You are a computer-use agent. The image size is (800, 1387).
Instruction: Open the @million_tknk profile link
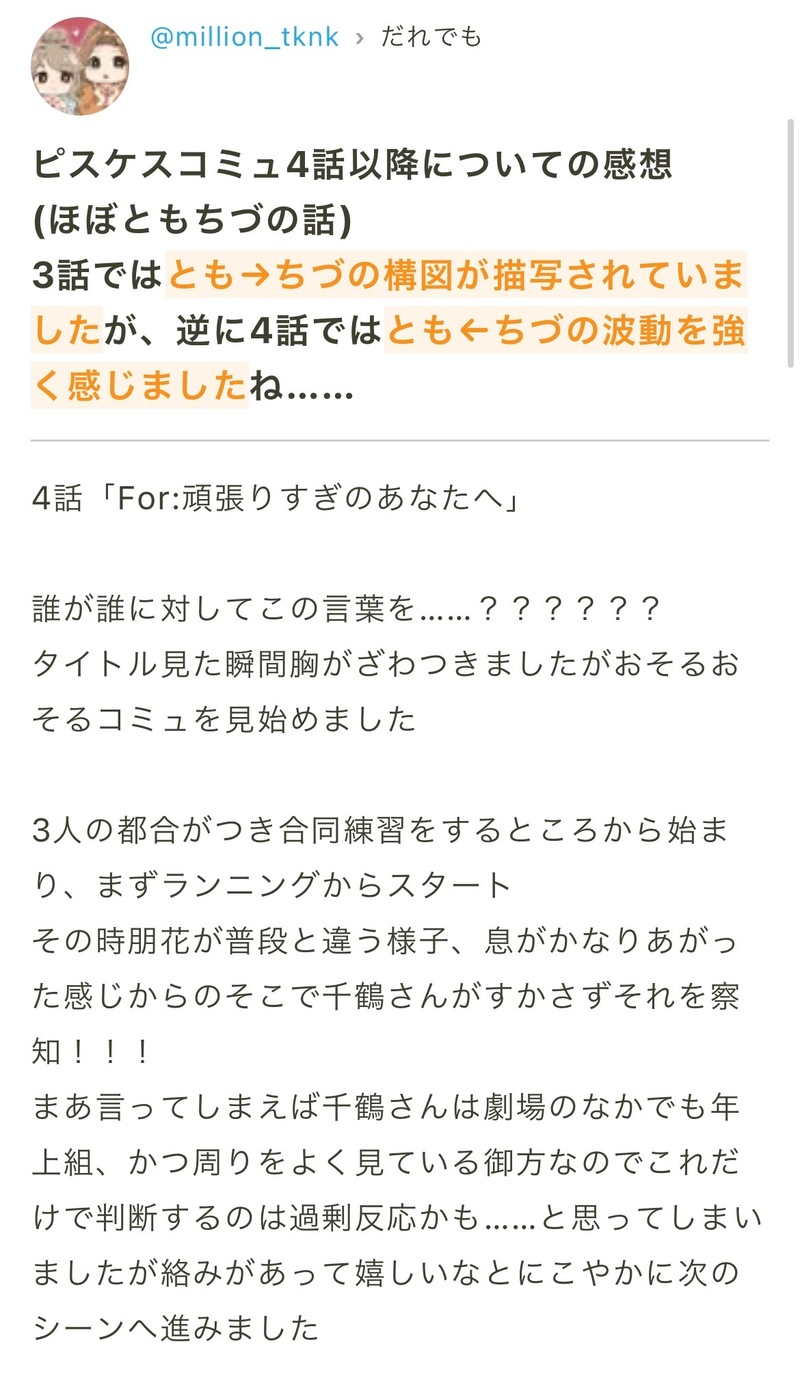(244, 38)
